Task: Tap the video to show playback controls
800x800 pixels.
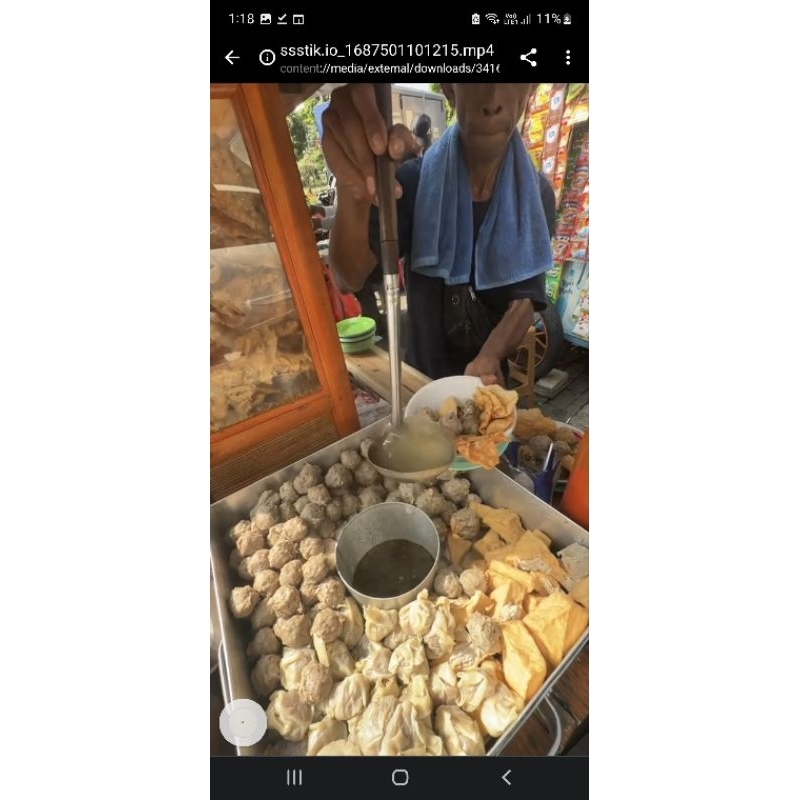Action: coord(399,419)
